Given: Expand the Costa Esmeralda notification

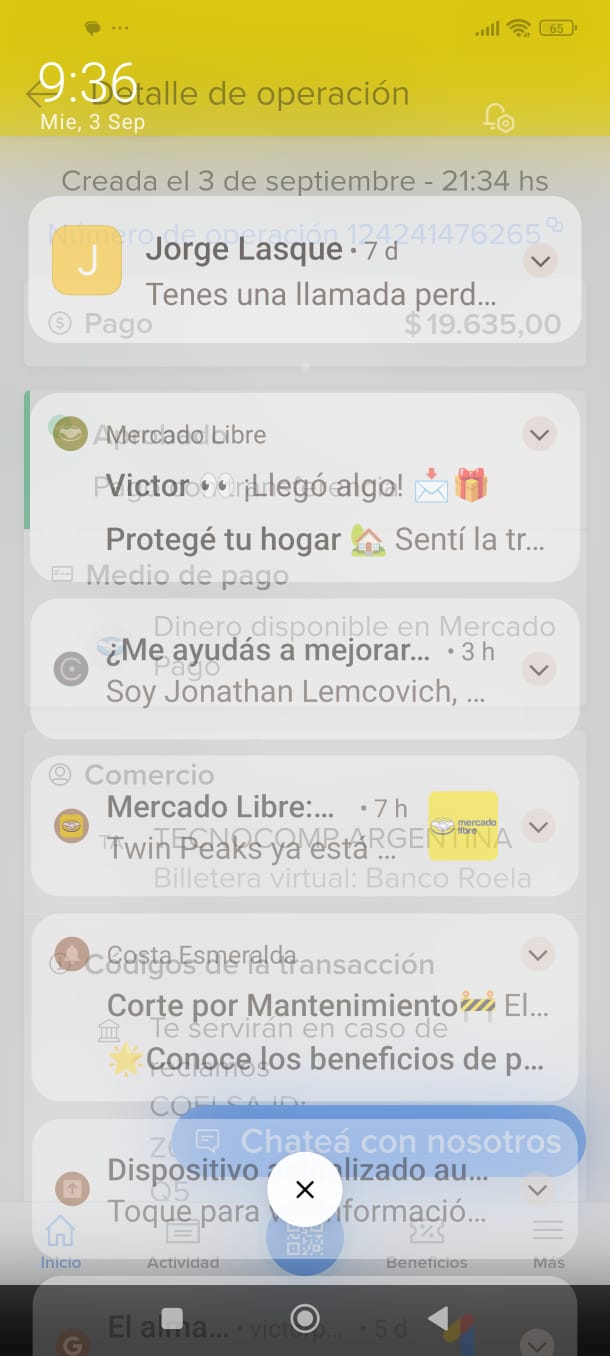Looking at the screenshot, I should (540, 954).
